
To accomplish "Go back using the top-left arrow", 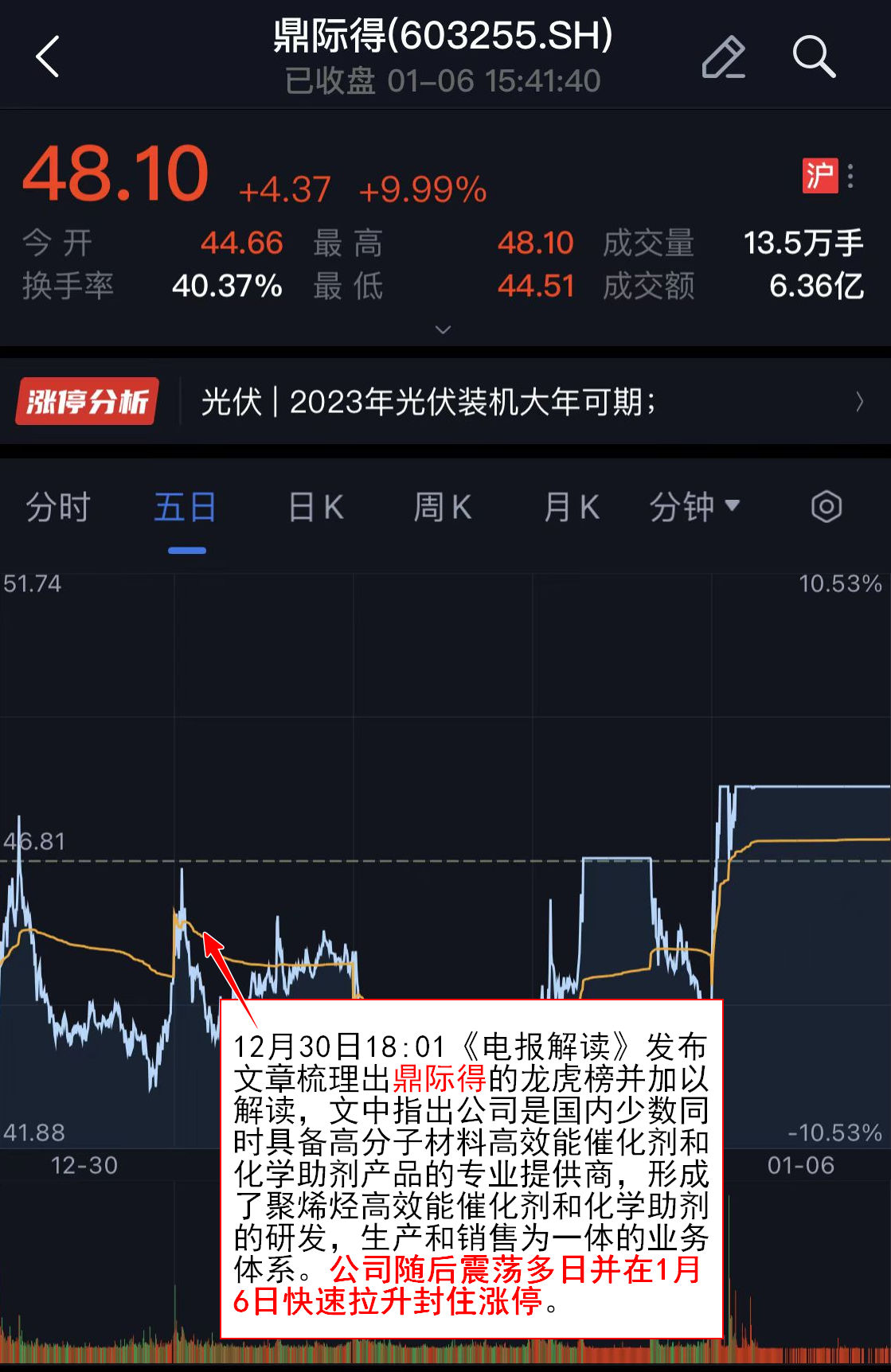I will coord(48,57).
